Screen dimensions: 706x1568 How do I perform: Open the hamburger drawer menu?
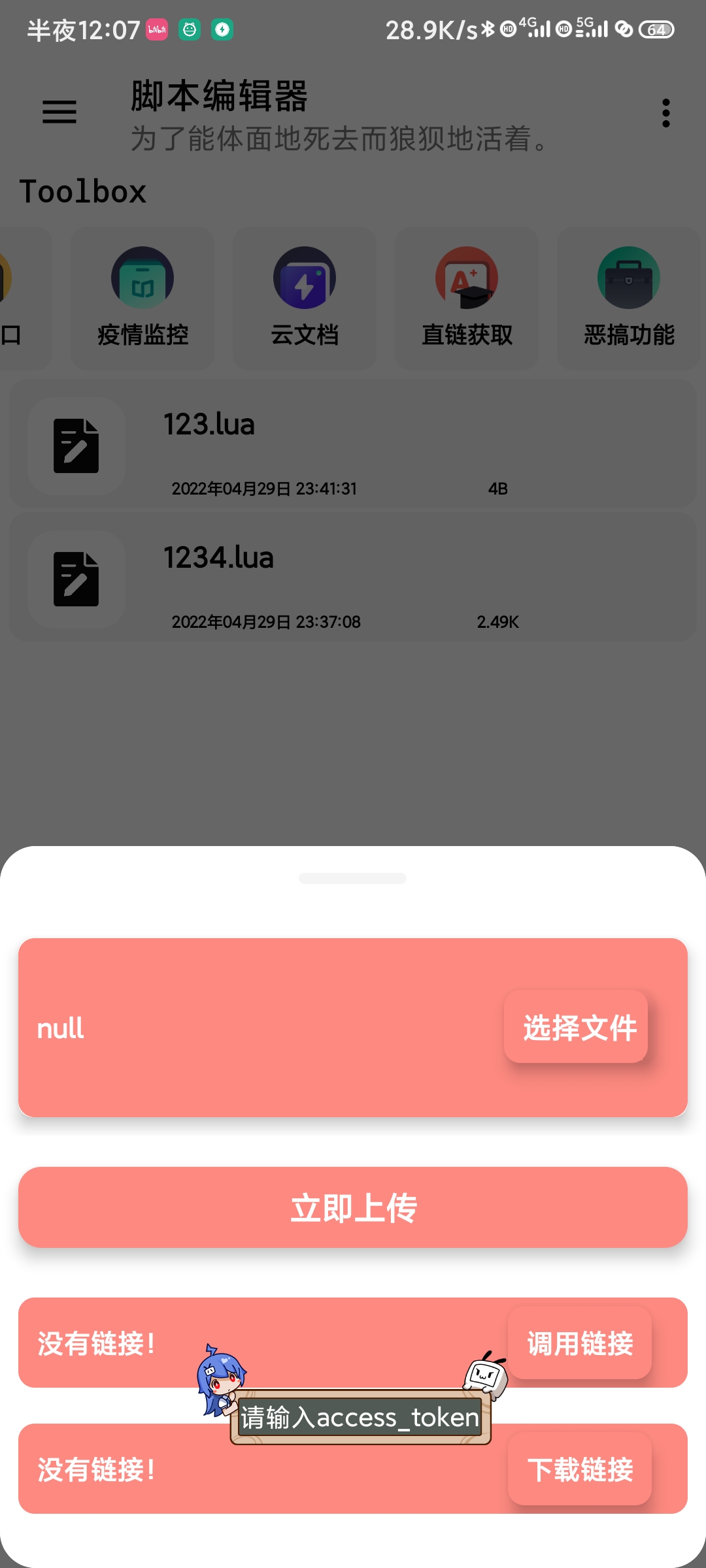click(x=59, y=112)
